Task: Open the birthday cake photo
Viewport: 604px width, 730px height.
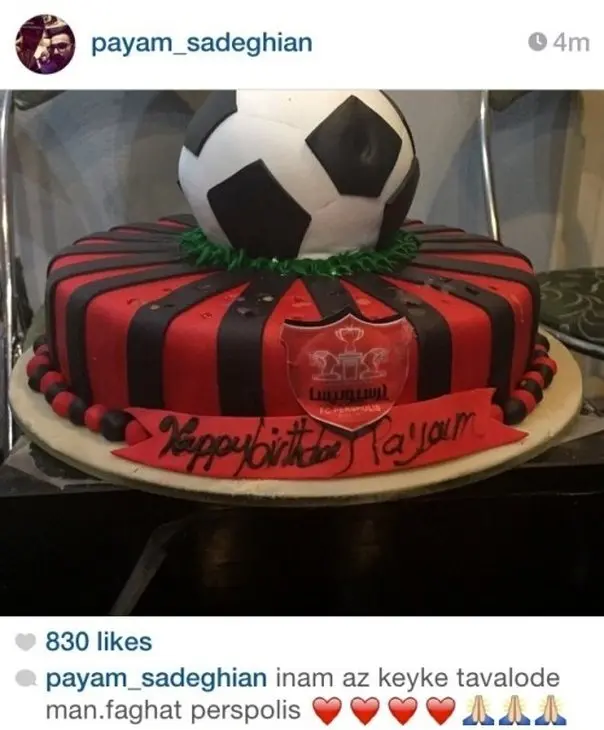Action: click(x=302, y=352)
